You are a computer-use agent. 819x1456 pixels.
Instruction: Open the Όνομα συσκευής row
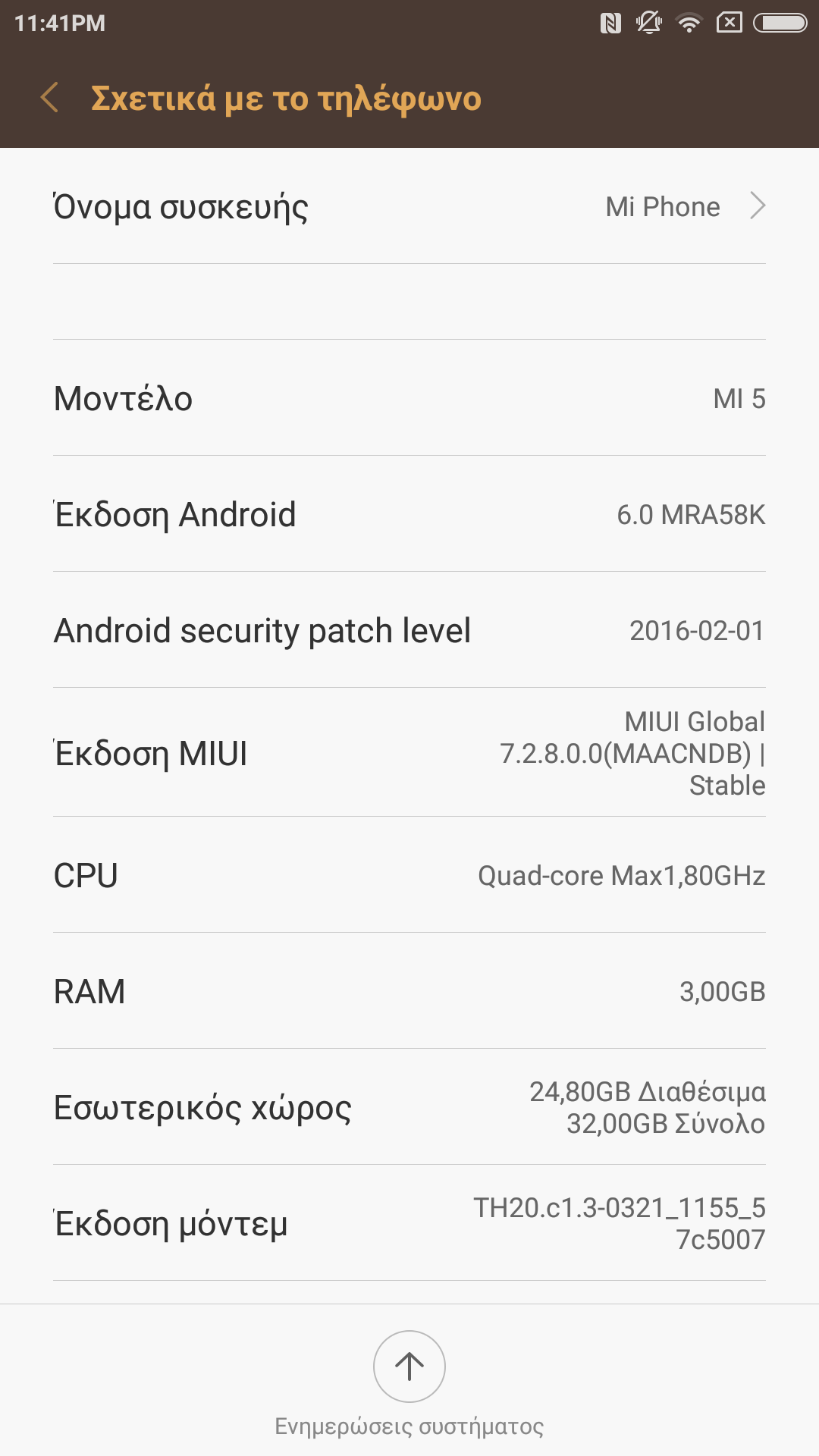409,206
